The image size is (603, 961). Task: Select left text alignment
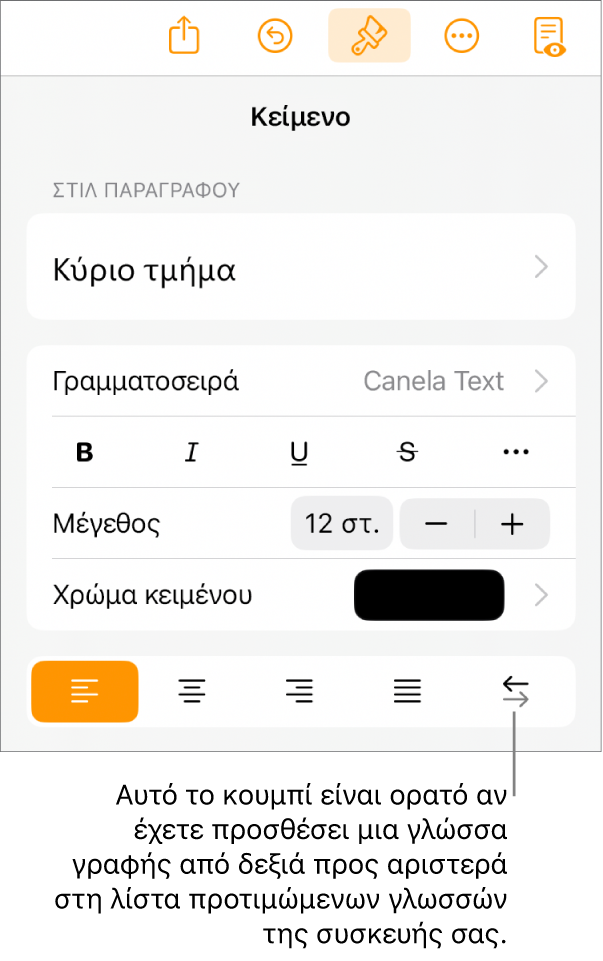coord(85,691)
